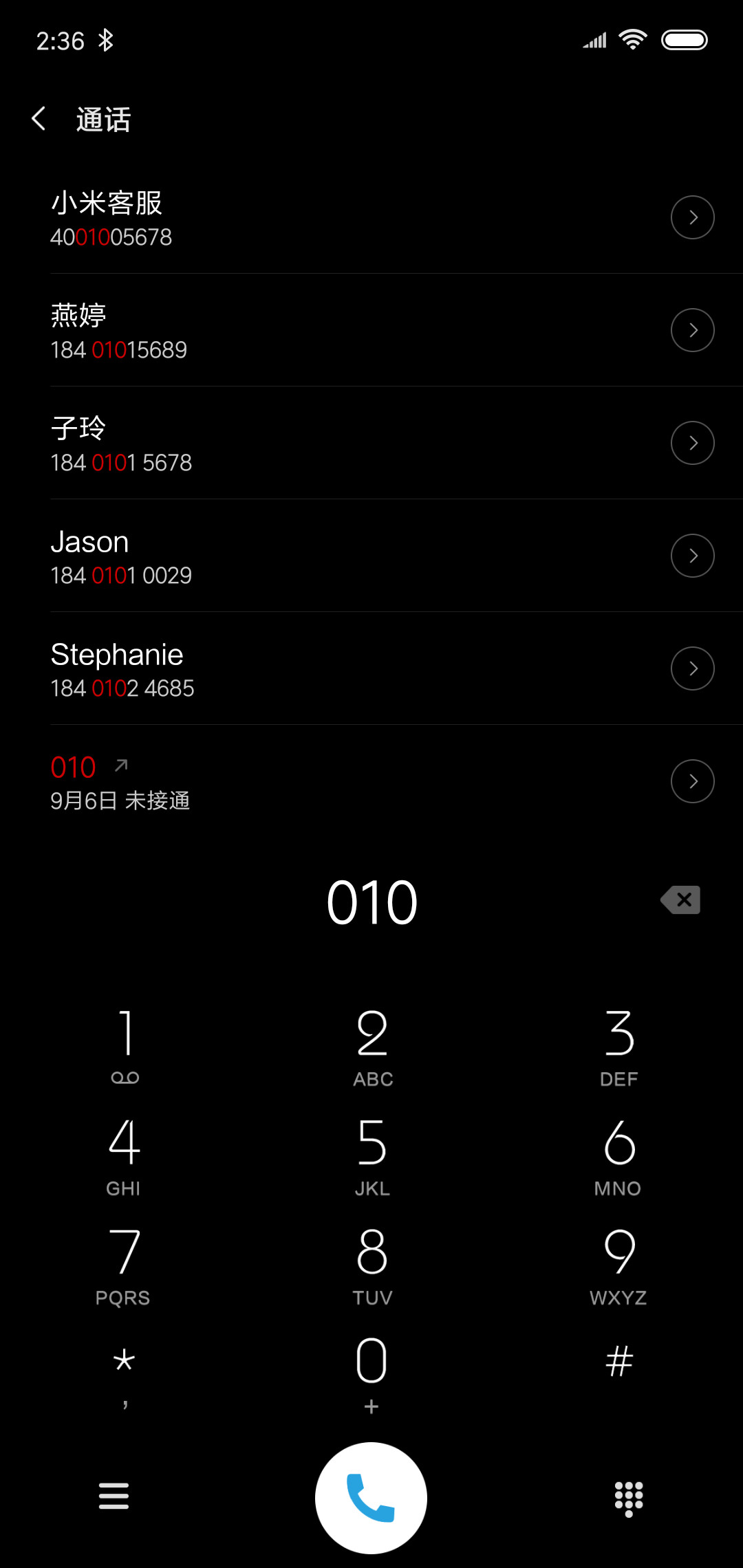
Task: Open details arrow for Jason
Action: (x=692, y=556)
